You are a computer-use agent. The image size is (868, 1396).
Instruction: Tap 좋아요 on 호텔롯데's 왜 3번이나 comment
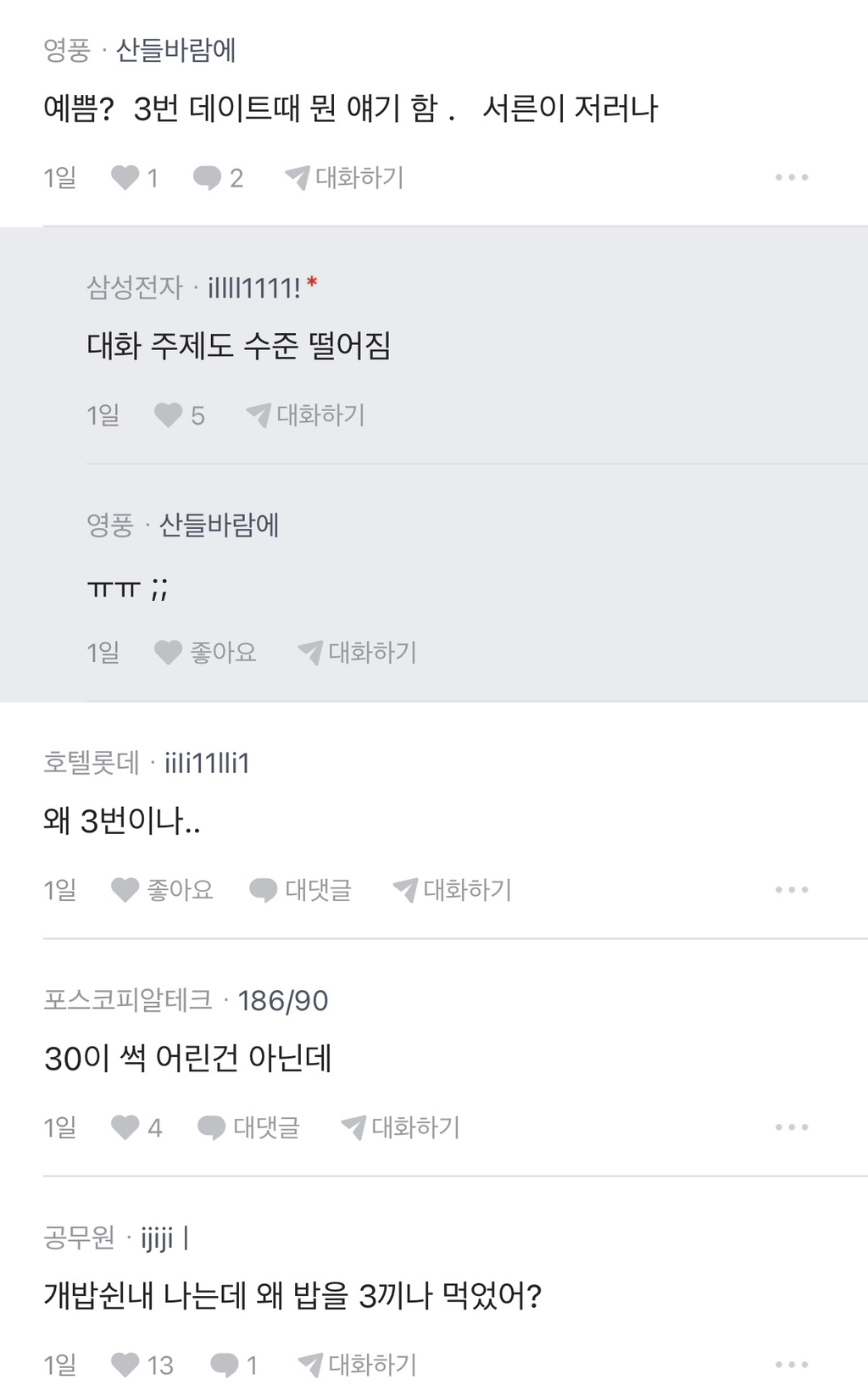[162, 890]
